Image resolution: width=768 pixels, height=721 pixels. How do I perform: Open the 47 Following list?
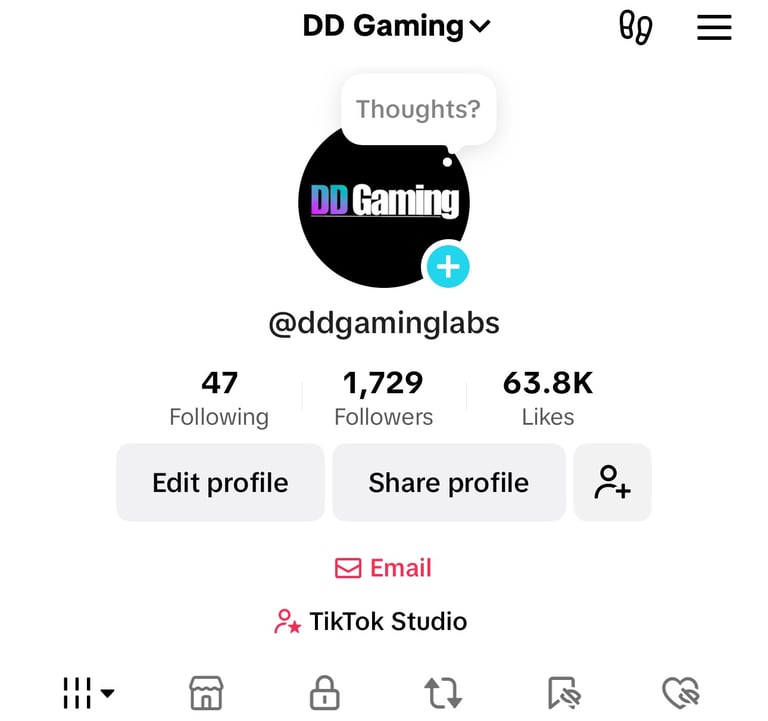(x=219, y=398)
